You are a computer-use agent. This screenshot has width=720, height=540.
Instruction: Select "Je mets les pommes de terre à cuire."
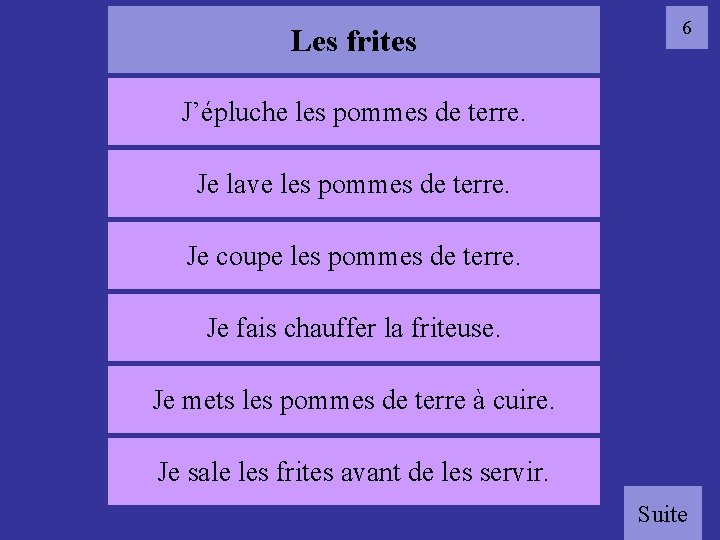click(354, 399)
